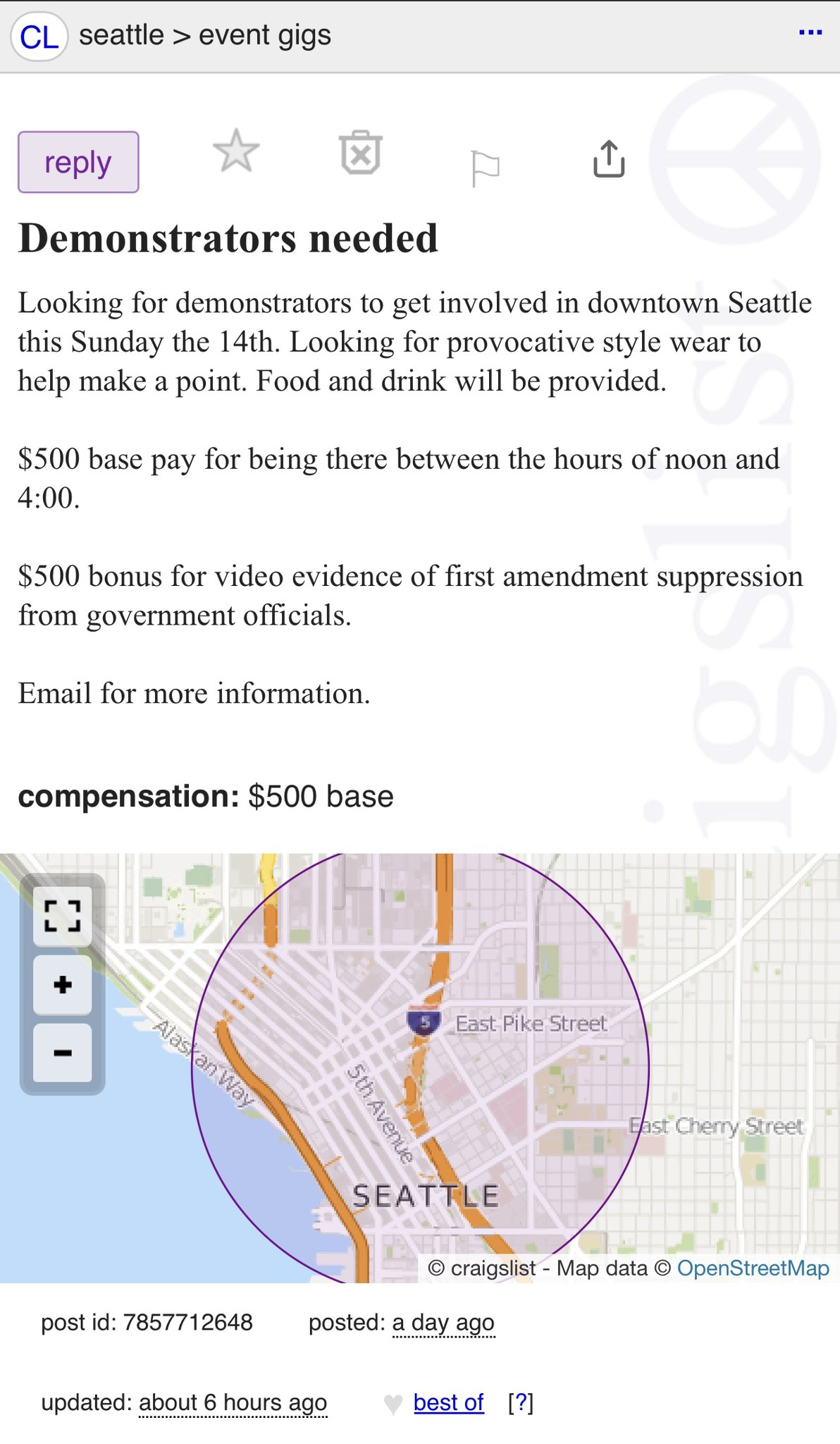
Task: Share this posting
Action: coord(609,159)
